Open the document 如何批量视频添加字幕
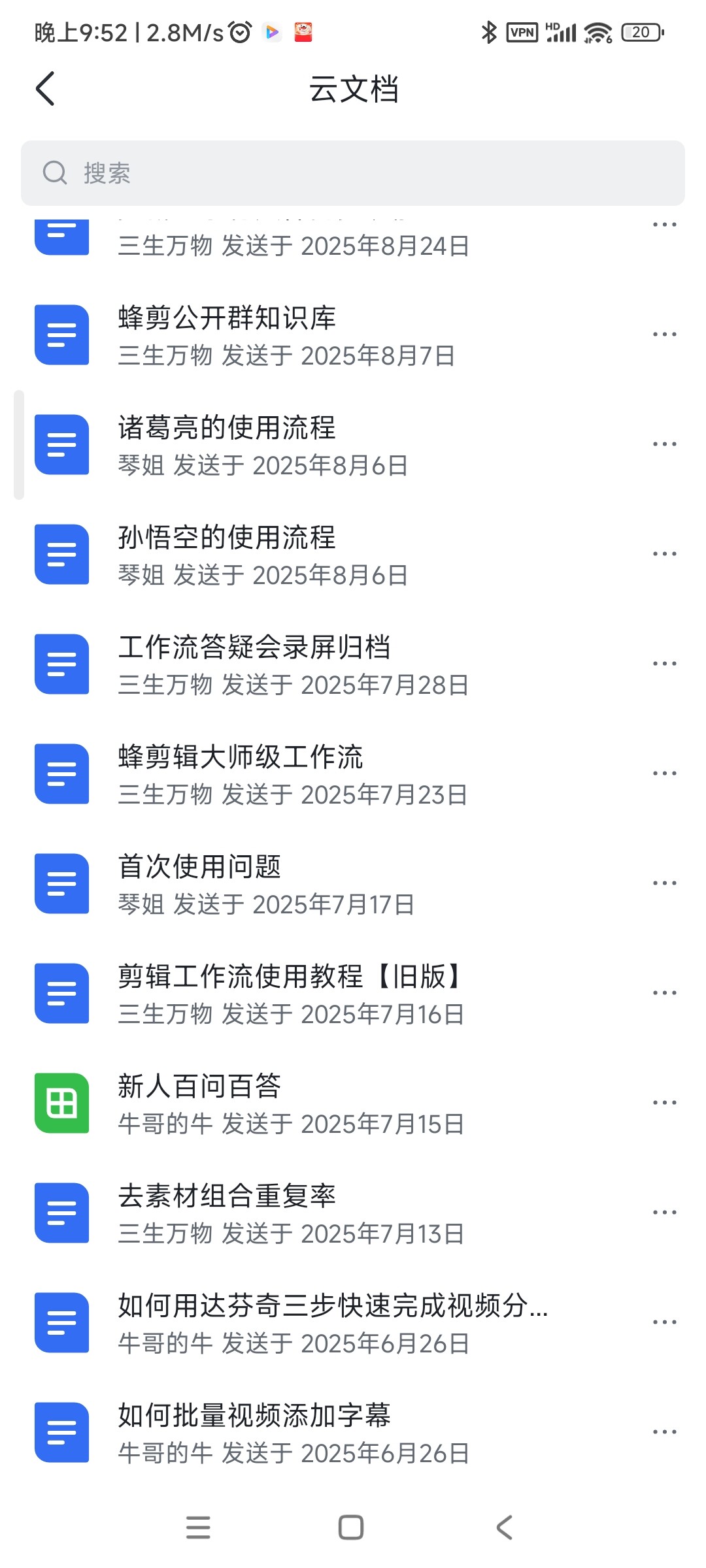This screenshot has width=706, height=1568. [353, 1433]
